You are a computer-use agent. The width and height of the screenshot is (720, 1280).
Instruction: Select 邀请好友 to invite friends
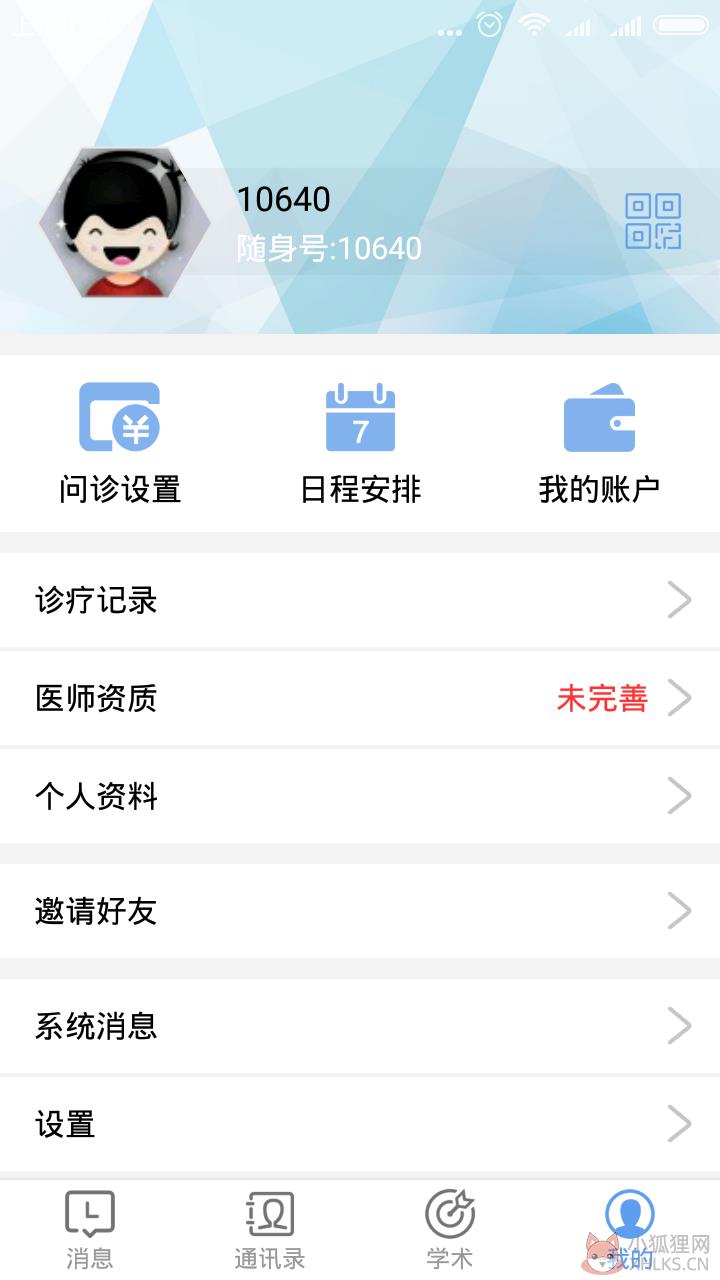coord(360,911)
